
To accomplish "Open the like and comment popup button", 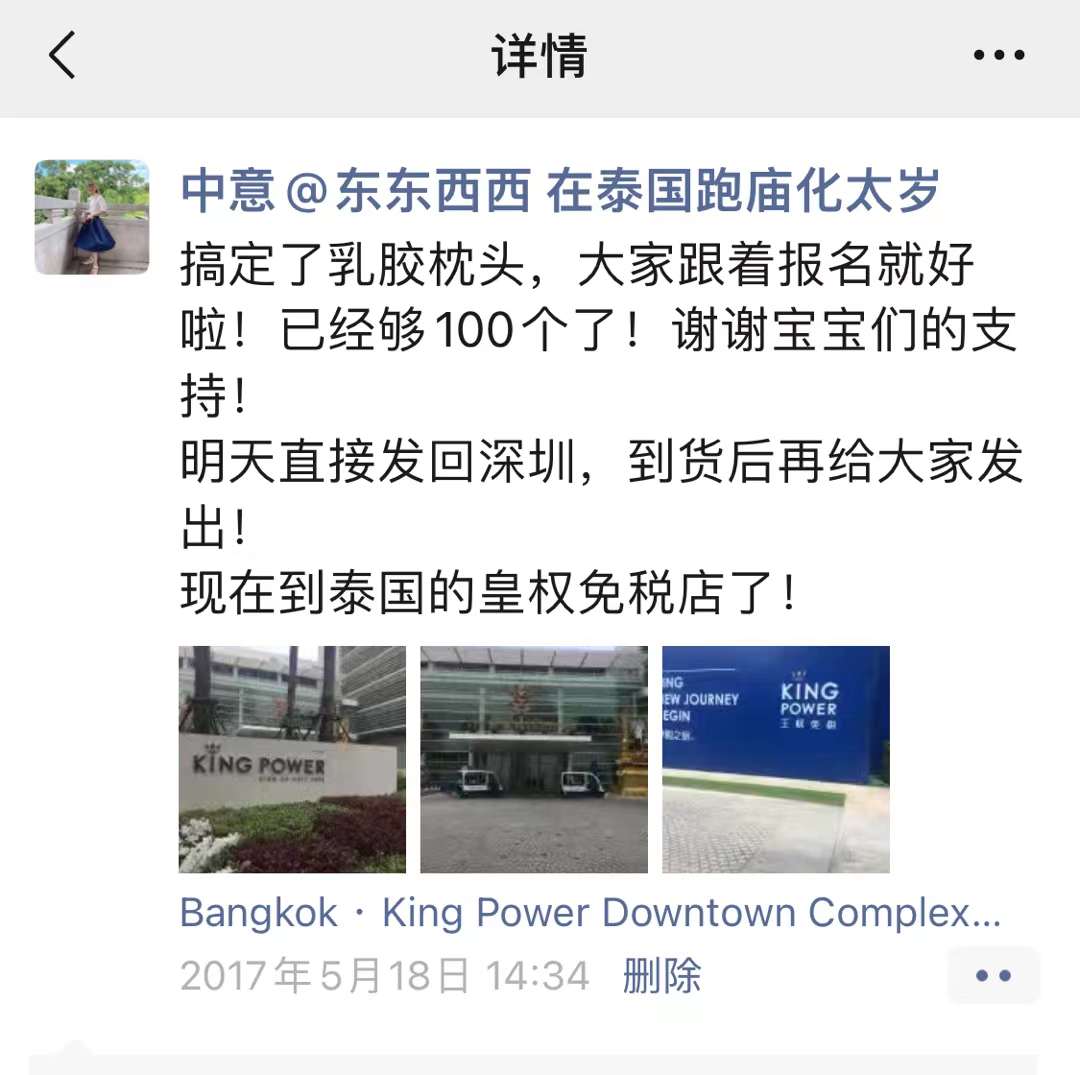I will pos(993,976).
